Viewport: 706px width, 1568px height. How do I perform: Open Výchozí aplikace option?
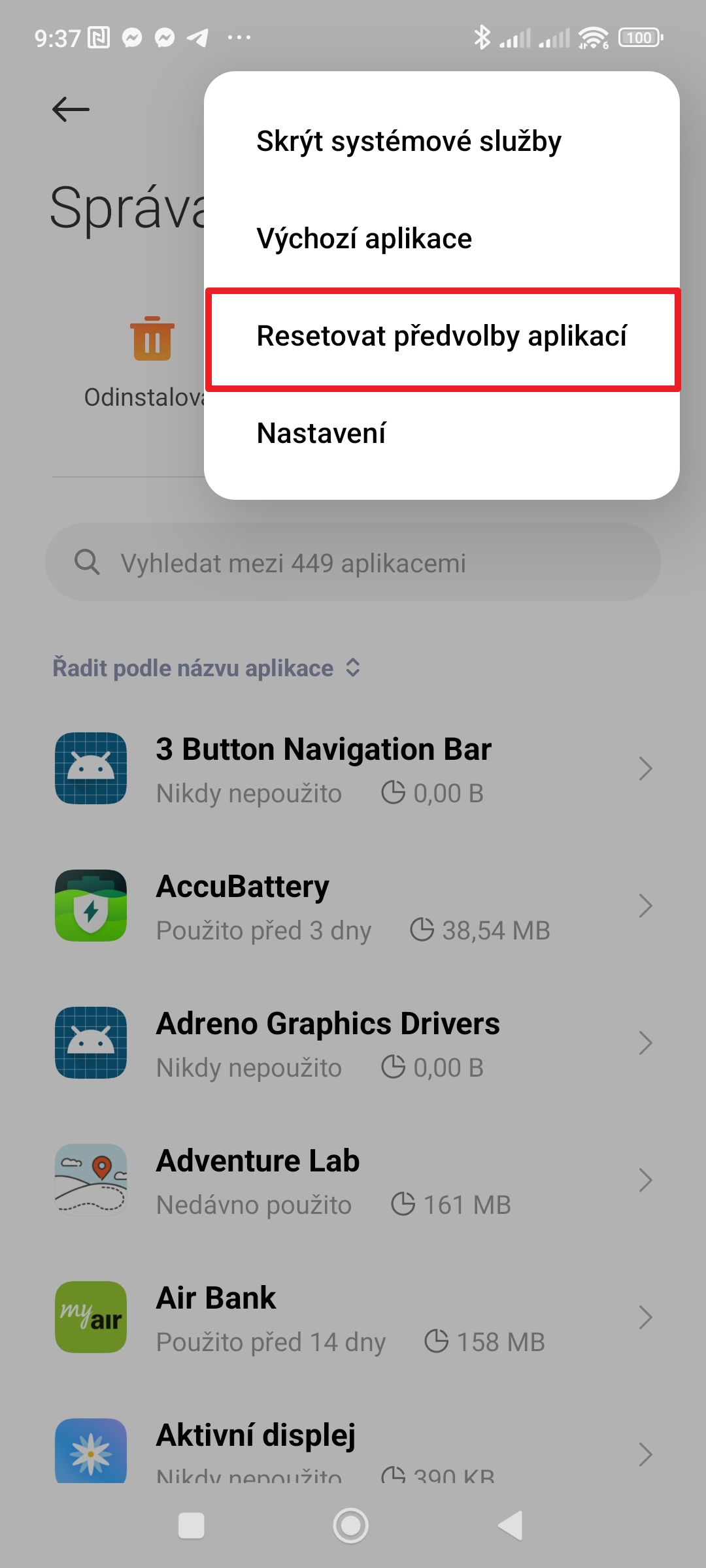tap(364, 238)
